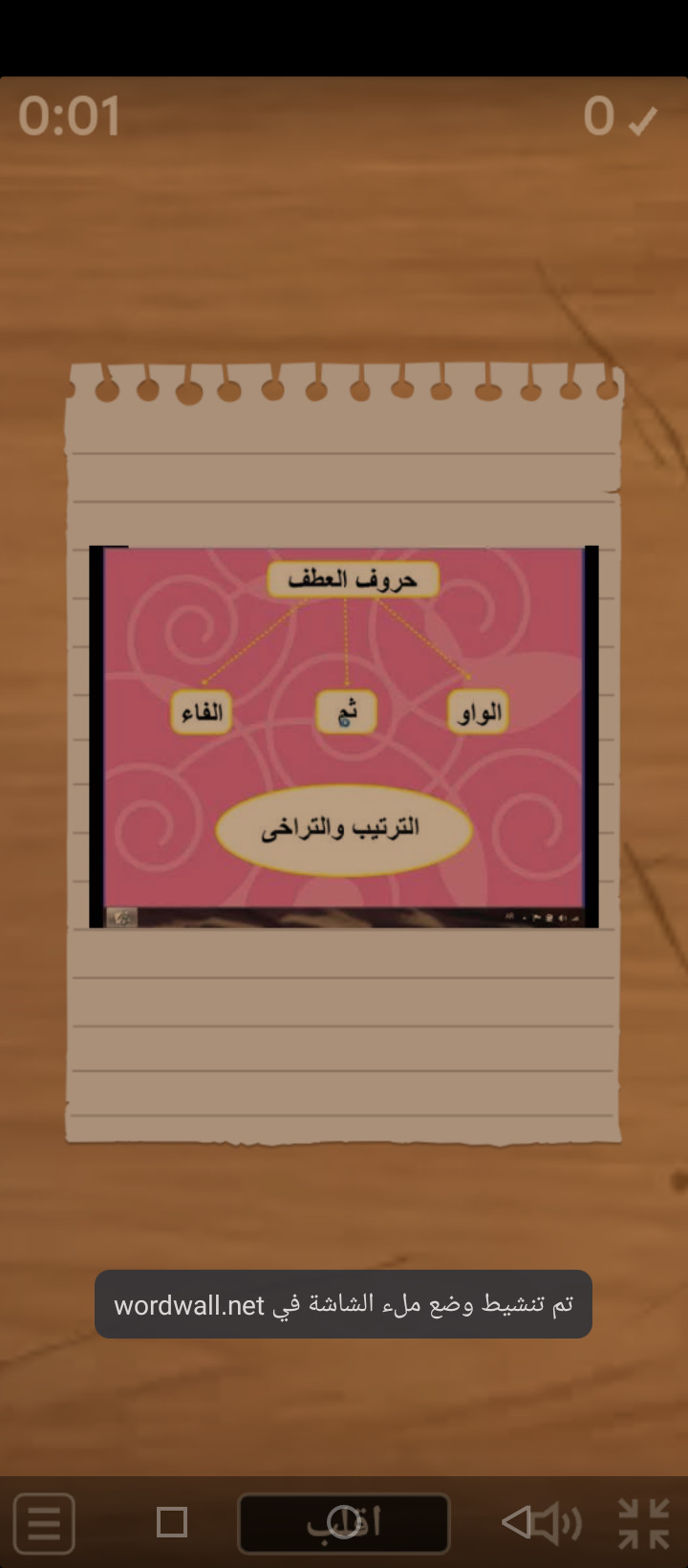Open recent apps with the square button
688x1568 pixels.
point(172,1522)
